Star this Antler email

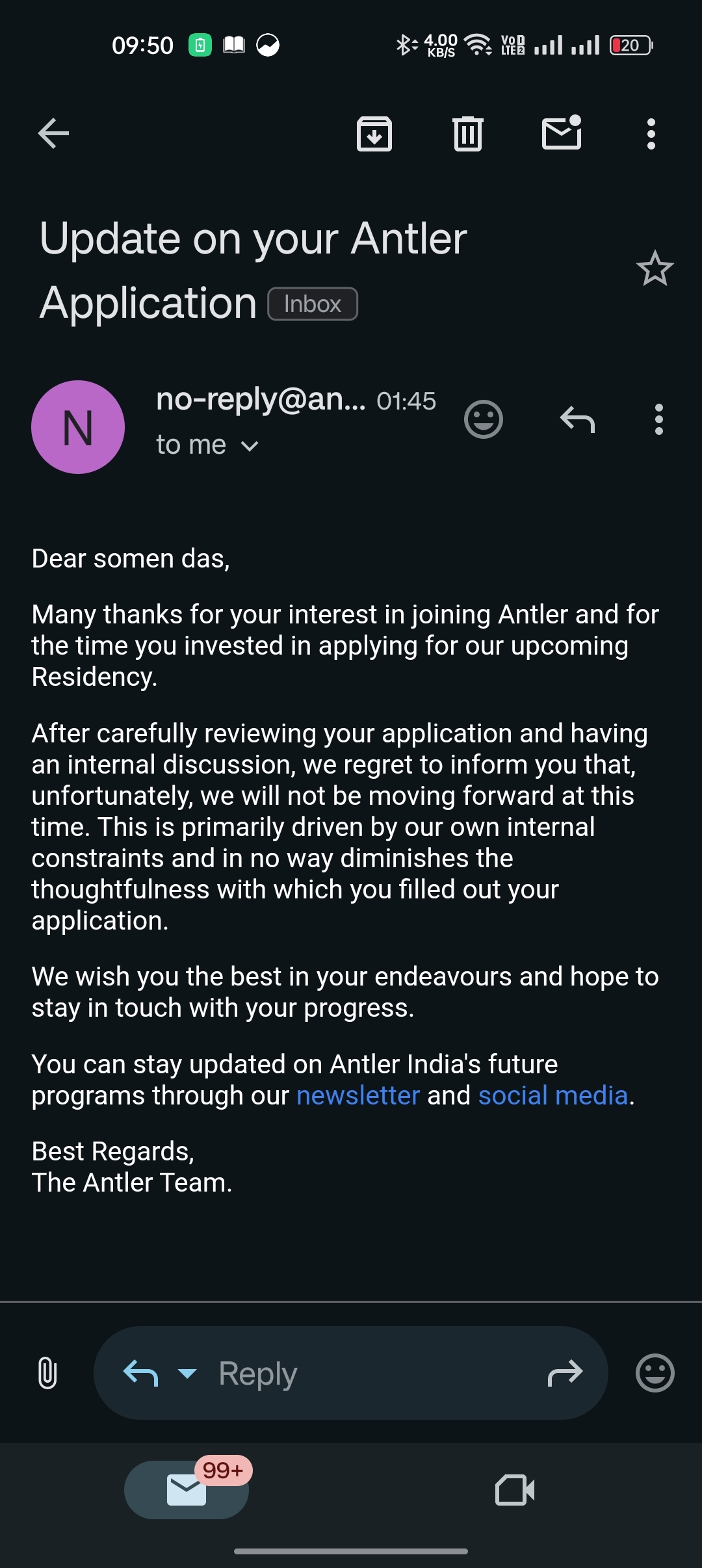tap(655, 268)
